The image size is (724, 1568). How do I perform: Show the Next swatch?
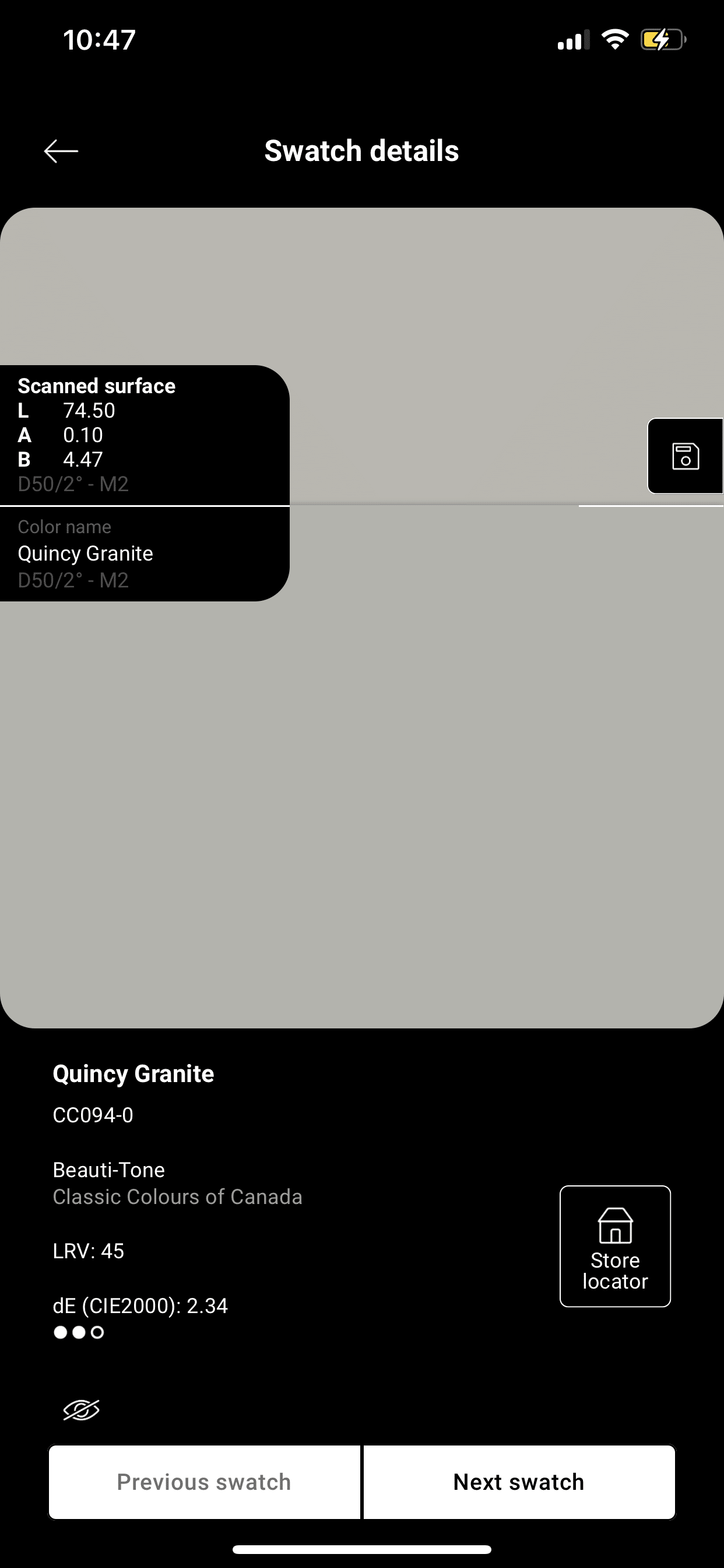click(519, 1482)
